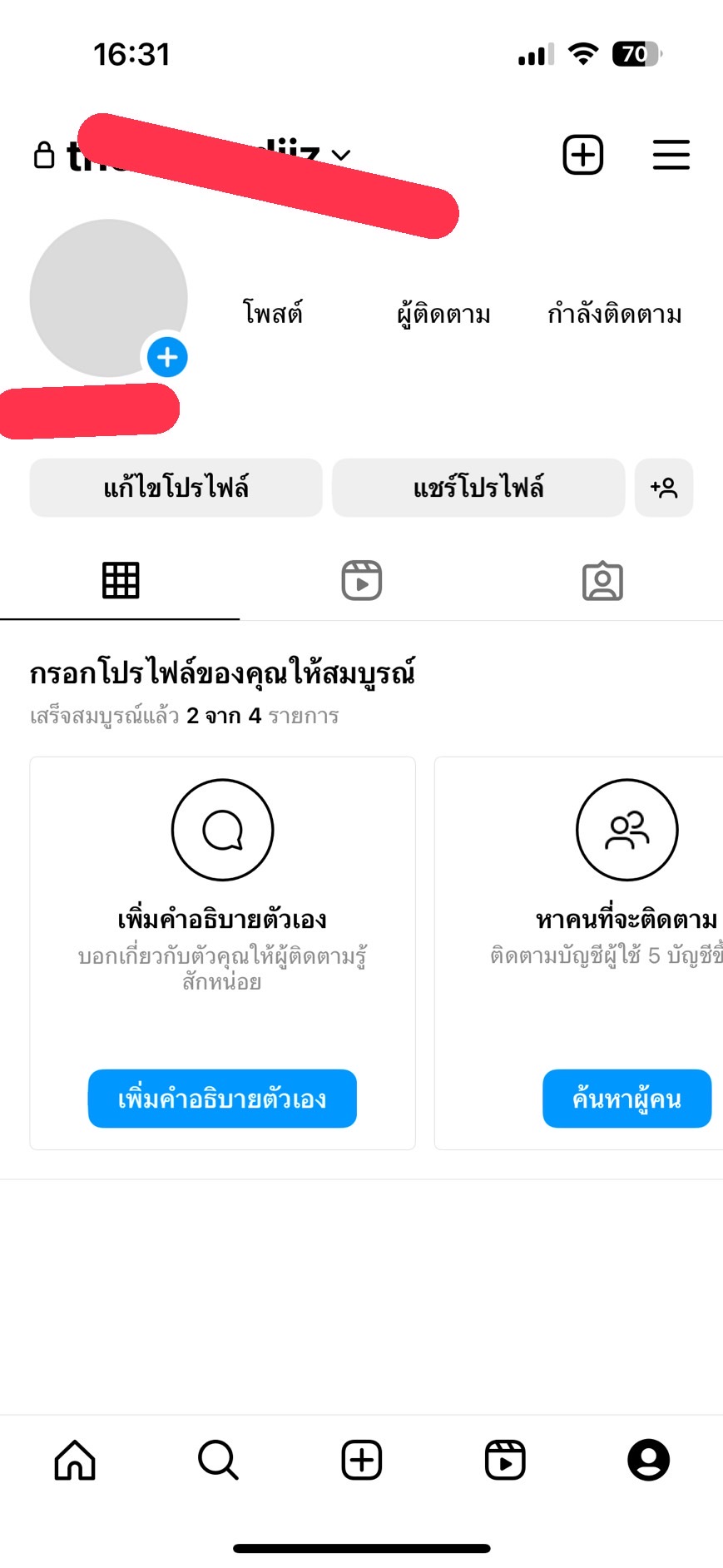Screen dimensions: 723x1568
Task: View the ผู้ติดตาม followers list
Action: [x=444, y=315]
